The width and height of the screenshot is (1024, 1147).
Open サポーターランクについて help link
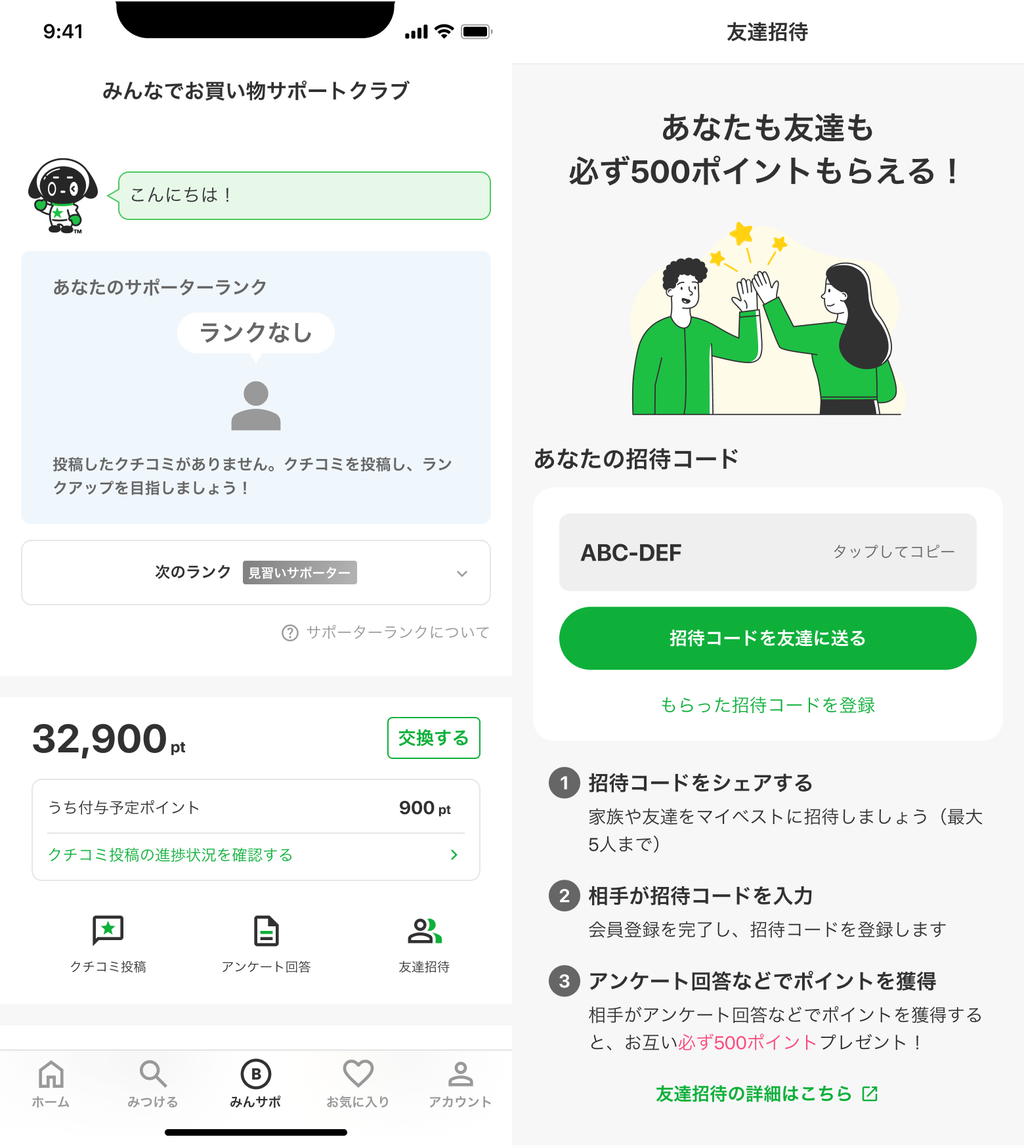[386, 632]
